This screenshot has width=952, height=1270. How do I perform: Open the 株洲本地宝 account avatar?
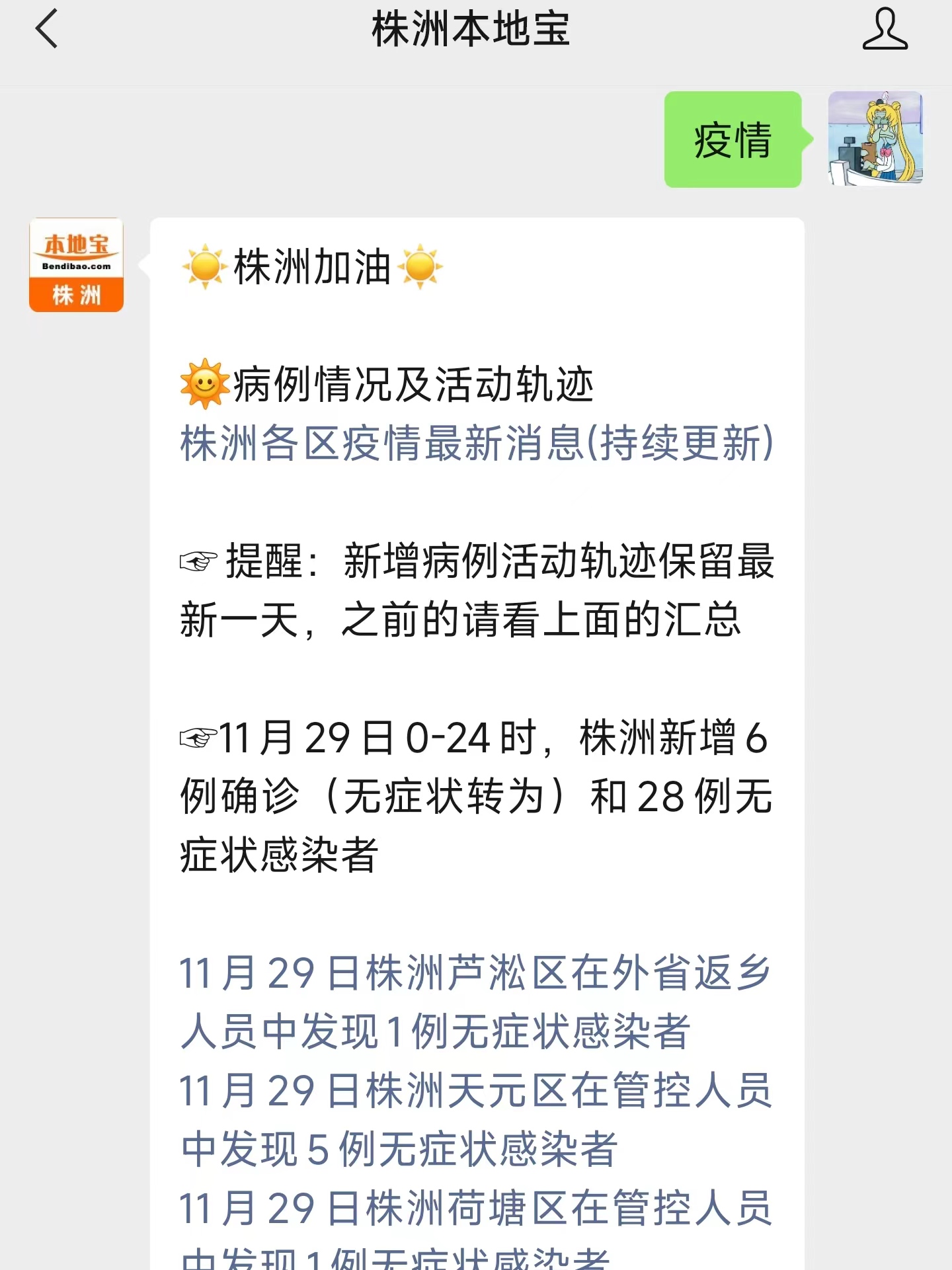pyautogui.click(x=76, y=265)
